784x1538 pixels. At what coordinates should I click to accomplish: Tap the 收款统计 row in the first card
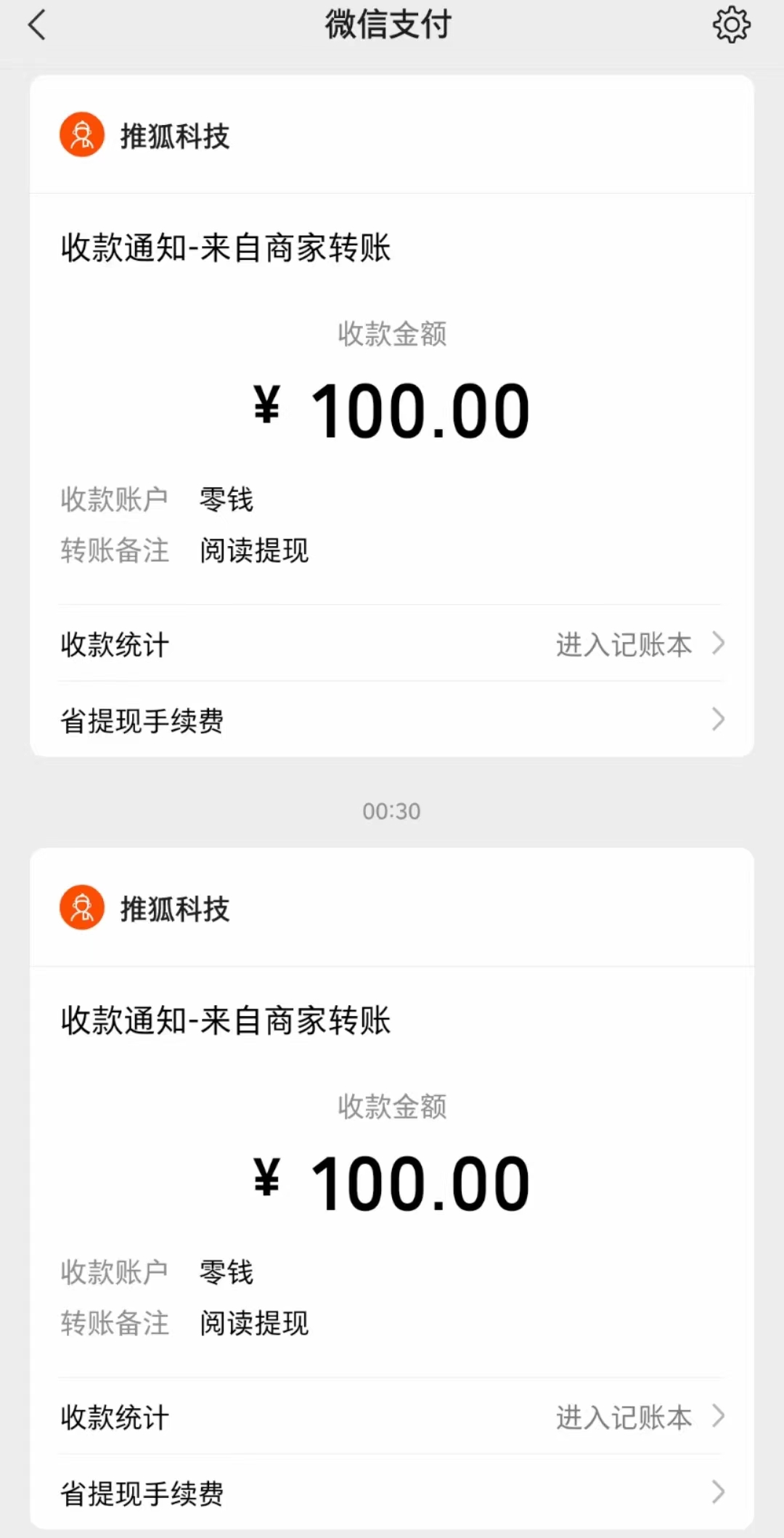click(114, 643)
